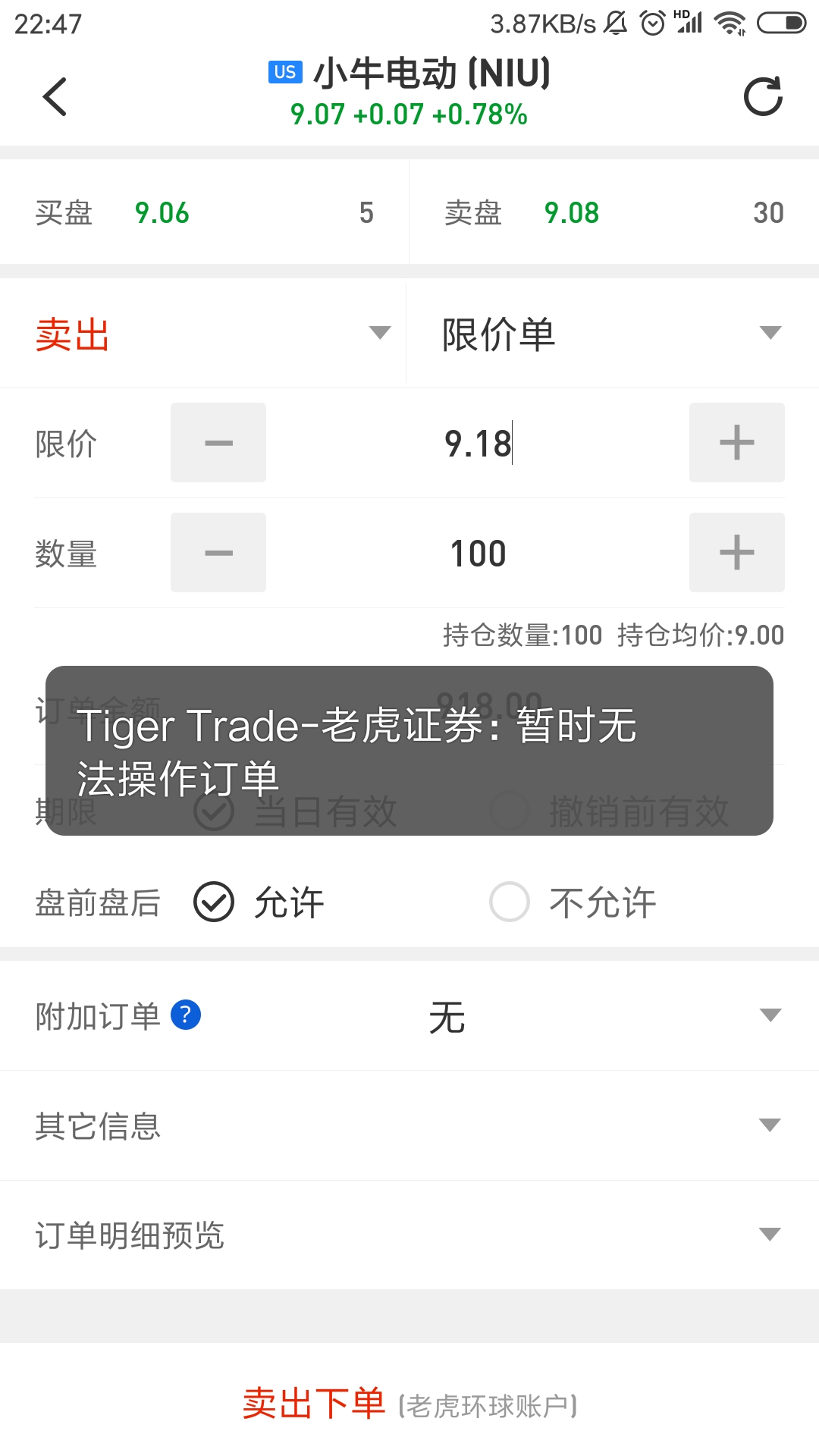Expand the 订单明细预览 section
This screenshot has width=819, height=1456.
pos(409,1235)
